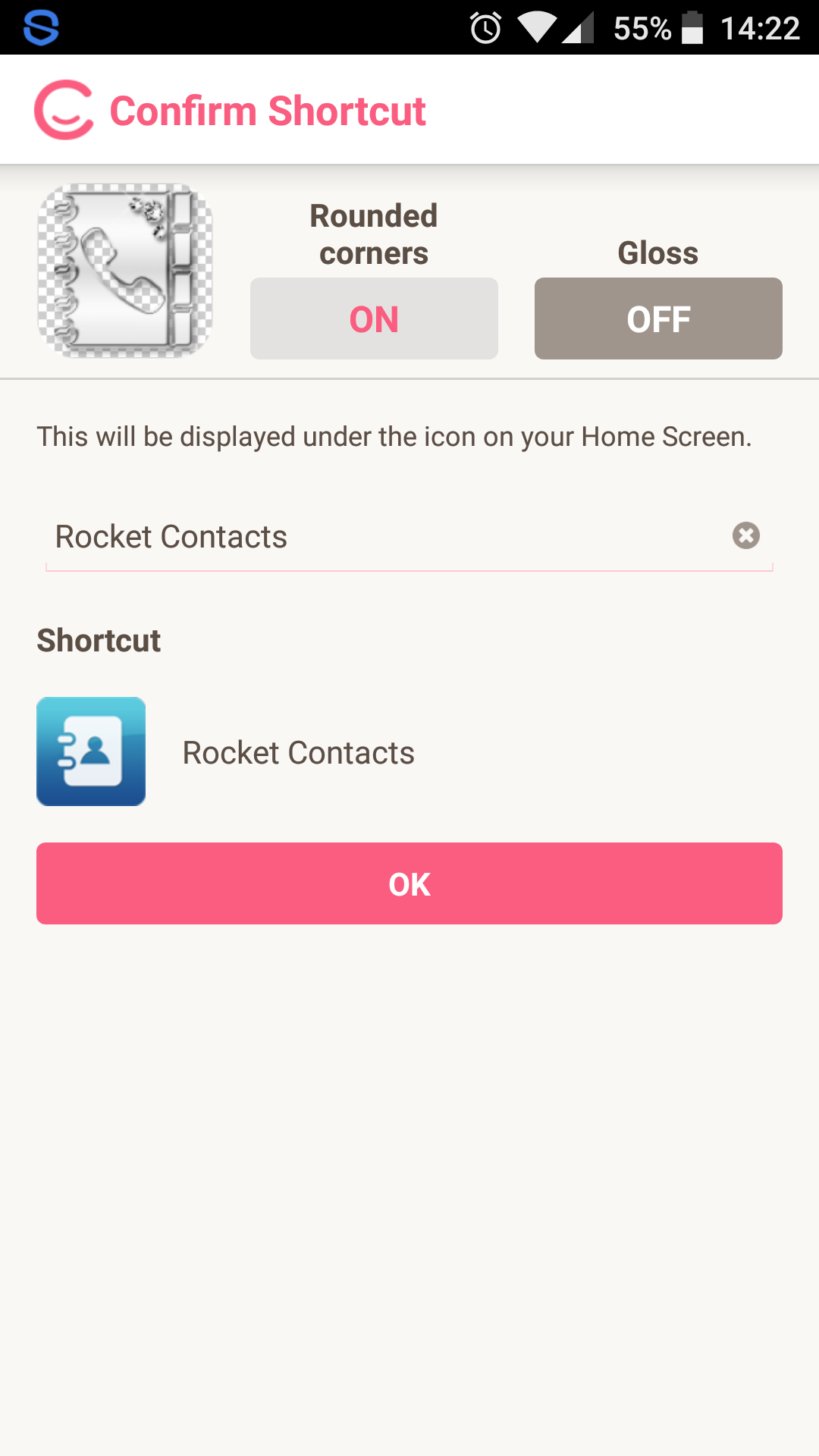Tap the Gloss label above the OFF toggle
Screen dimensions: 819x1456
[x=657, y=253]
